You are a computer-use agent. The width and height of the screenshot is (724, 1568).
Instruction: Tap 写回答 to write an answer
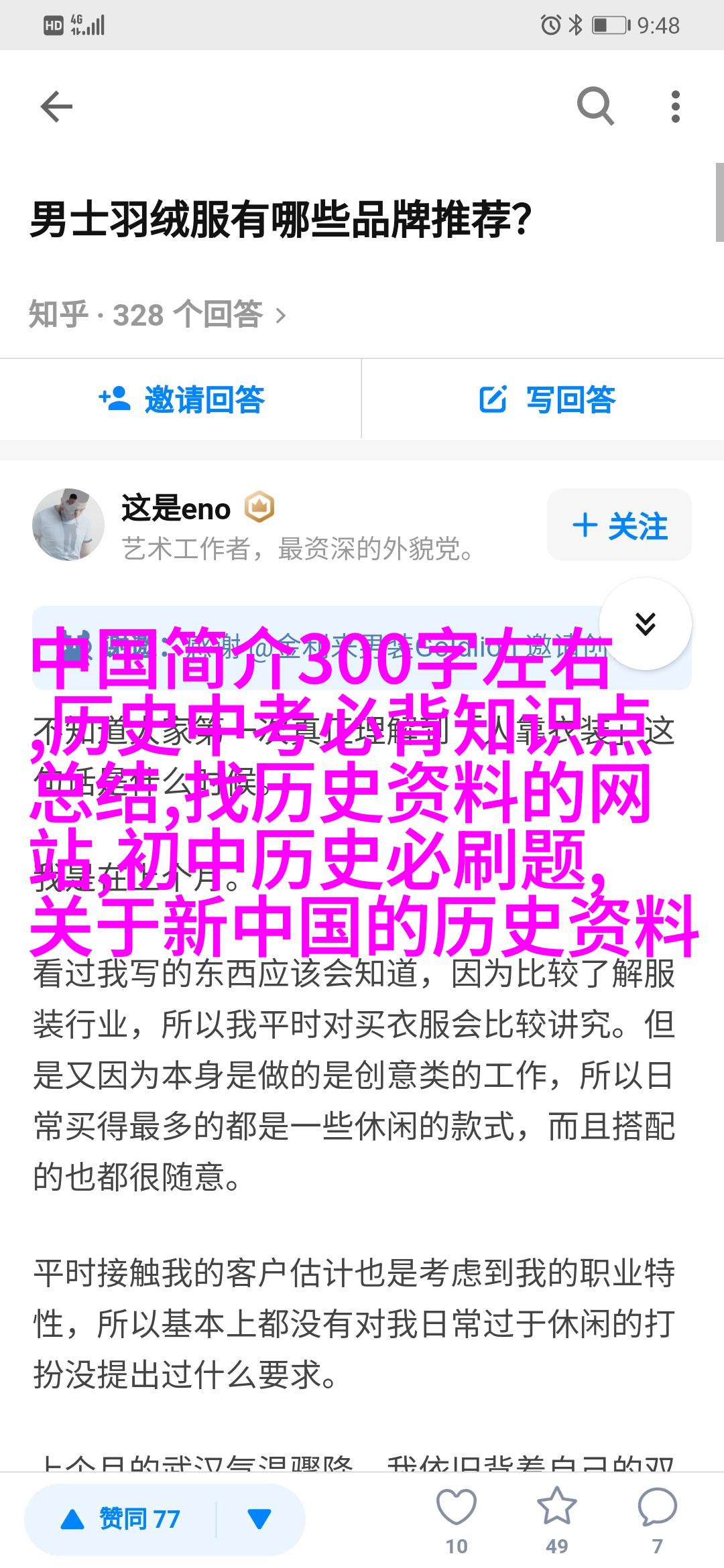tap(547, 400)
